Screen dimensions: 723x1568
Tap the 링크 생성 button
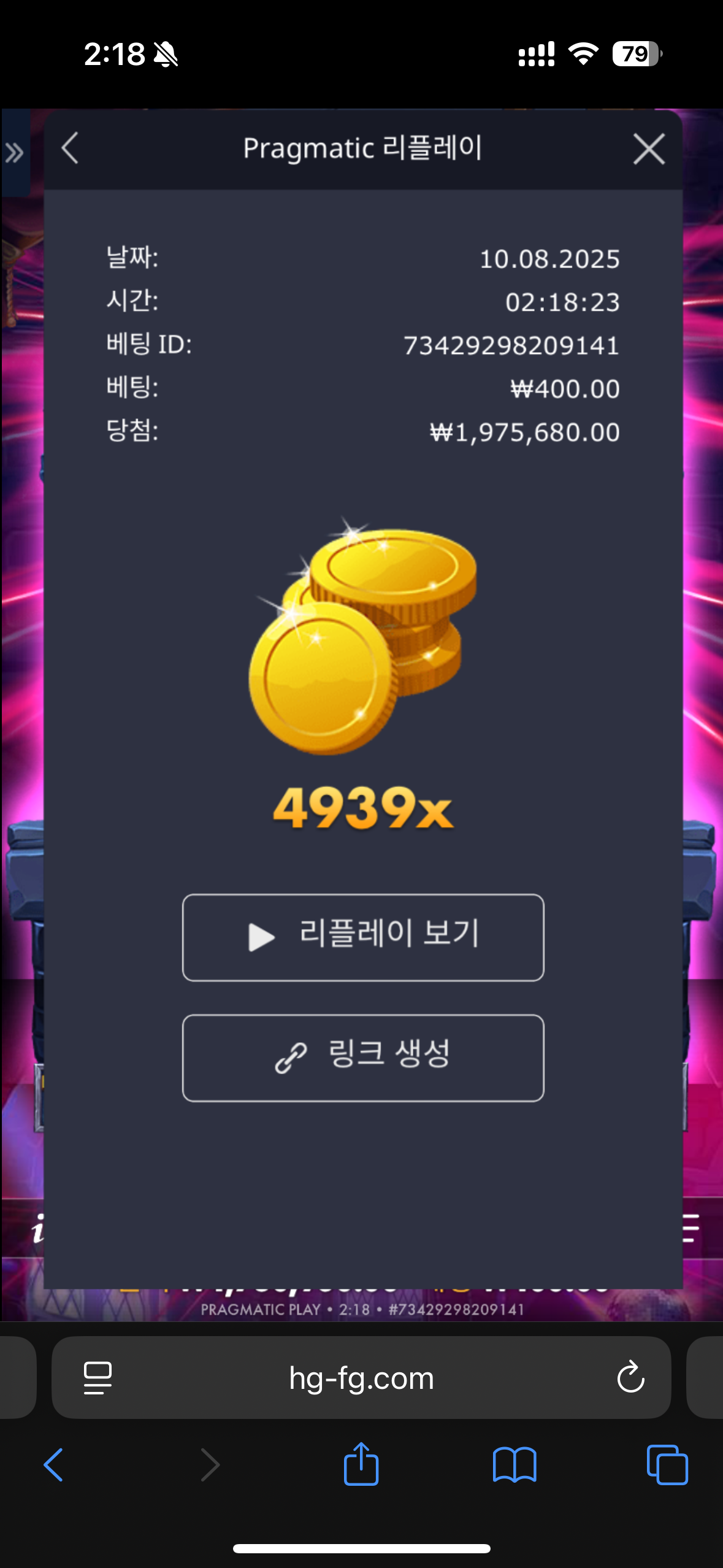point(363,1058)
